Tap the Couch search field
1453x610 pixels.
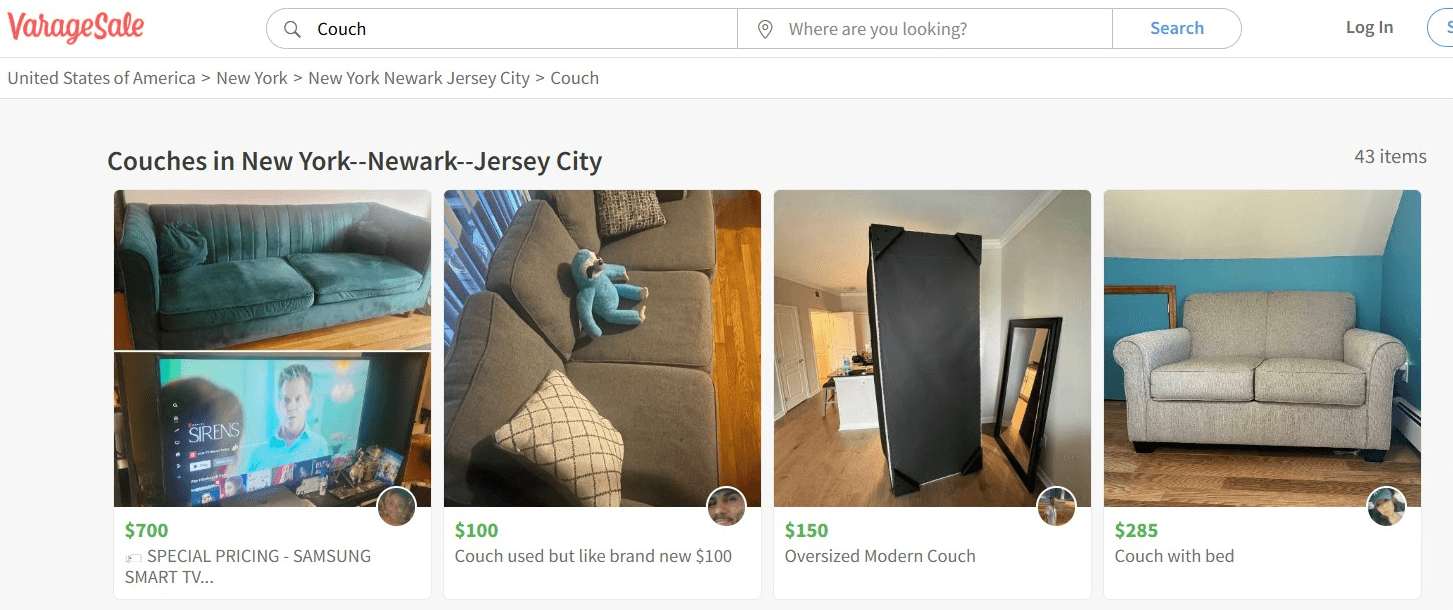click(520, 29)
